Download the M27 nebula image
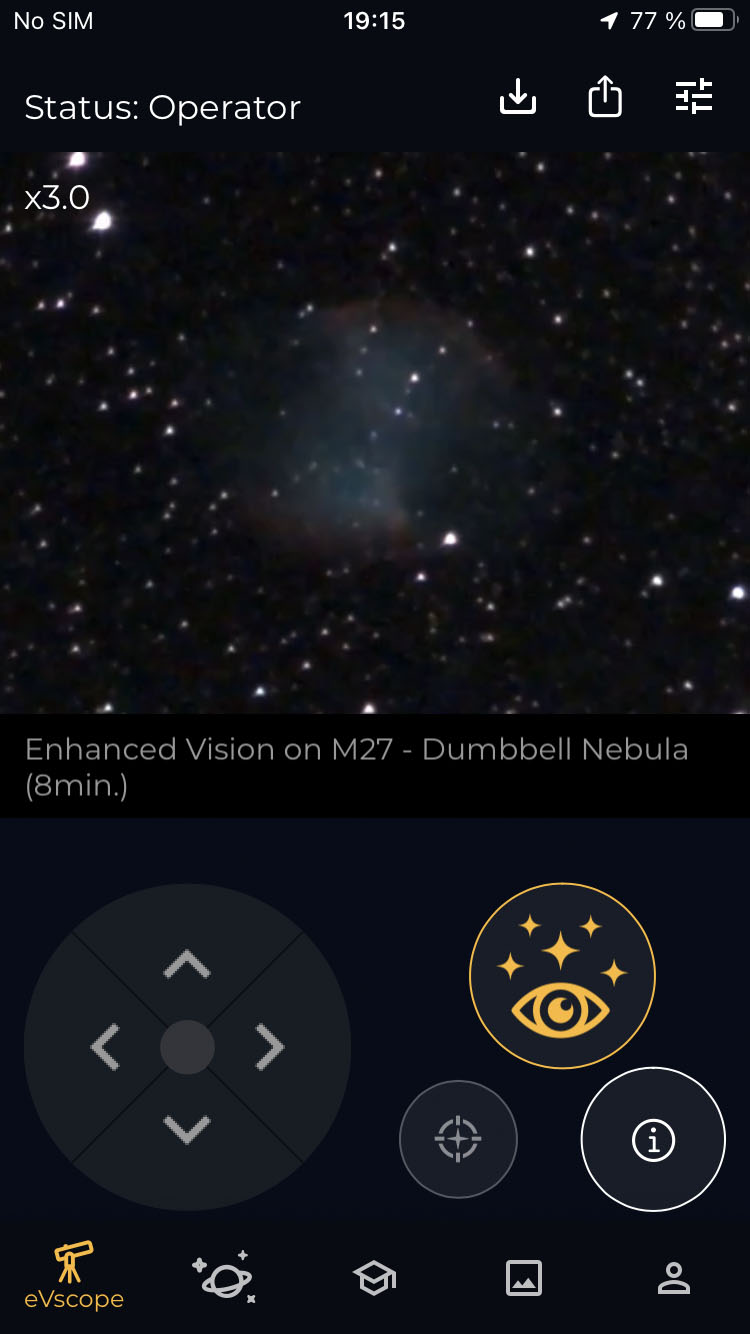The width and height of the screenshot is (750, 1334). click(518, 97)
